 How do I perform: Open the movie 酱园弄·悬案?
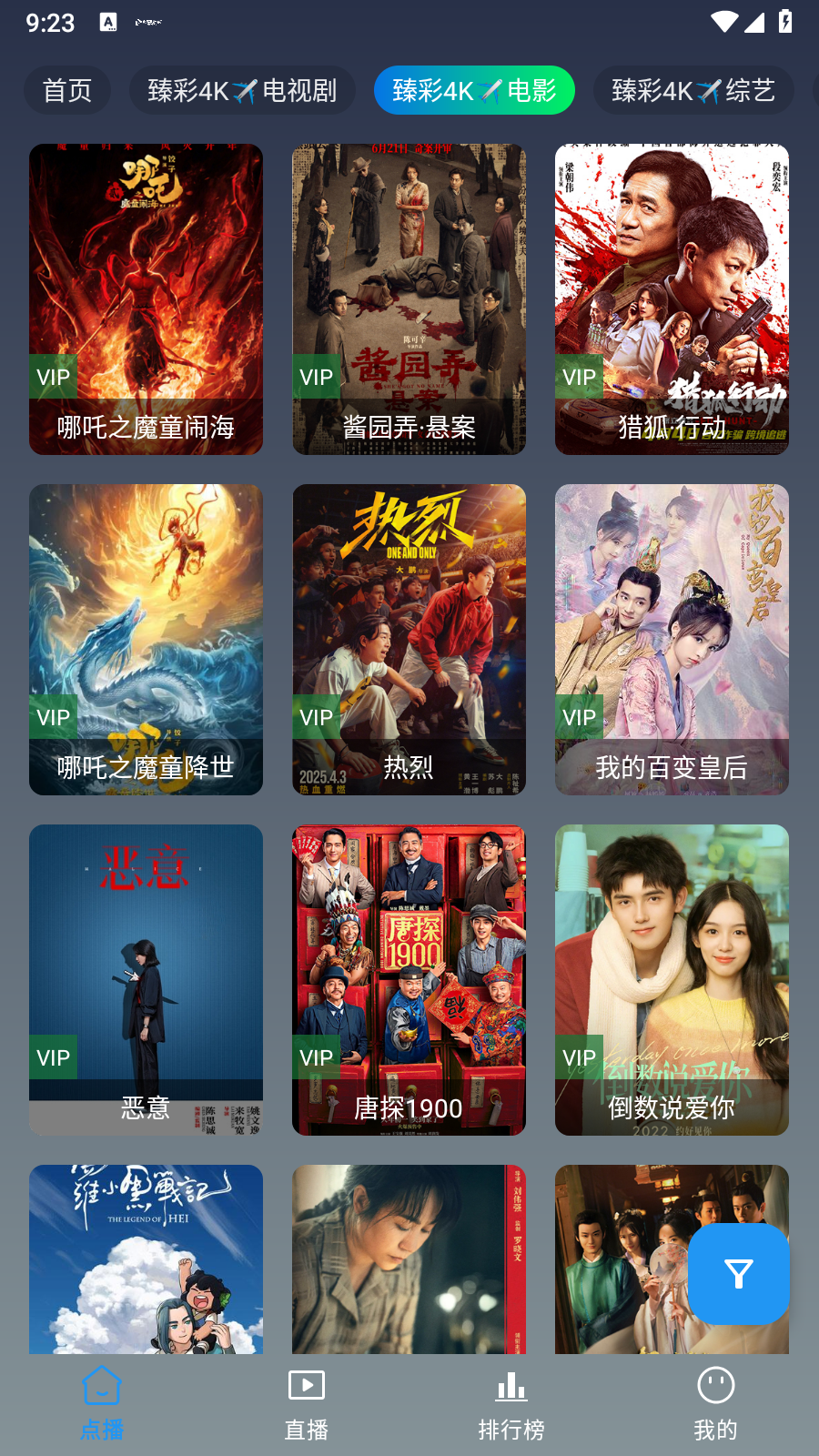(409, 298)
